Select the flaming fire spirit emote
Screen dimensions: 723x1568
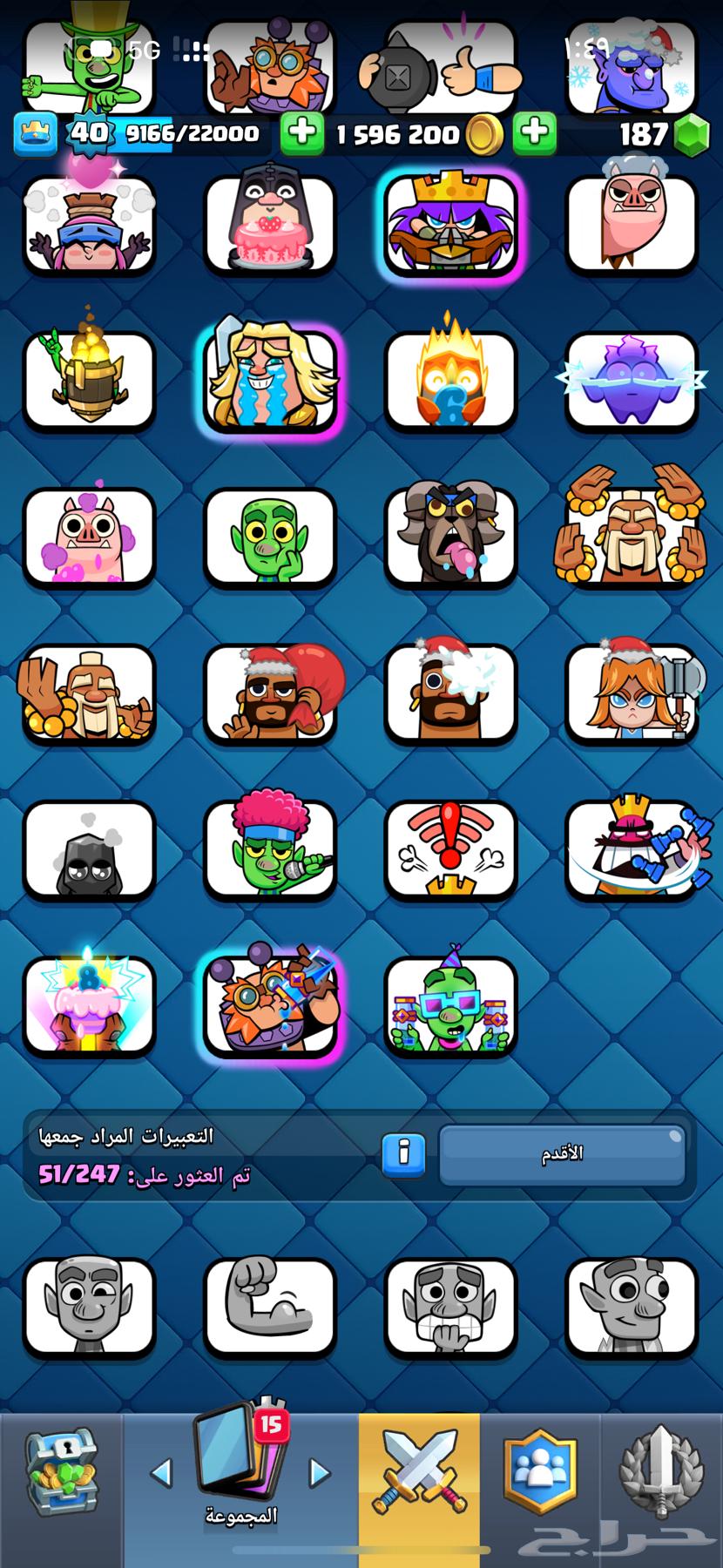pos(450,380)
